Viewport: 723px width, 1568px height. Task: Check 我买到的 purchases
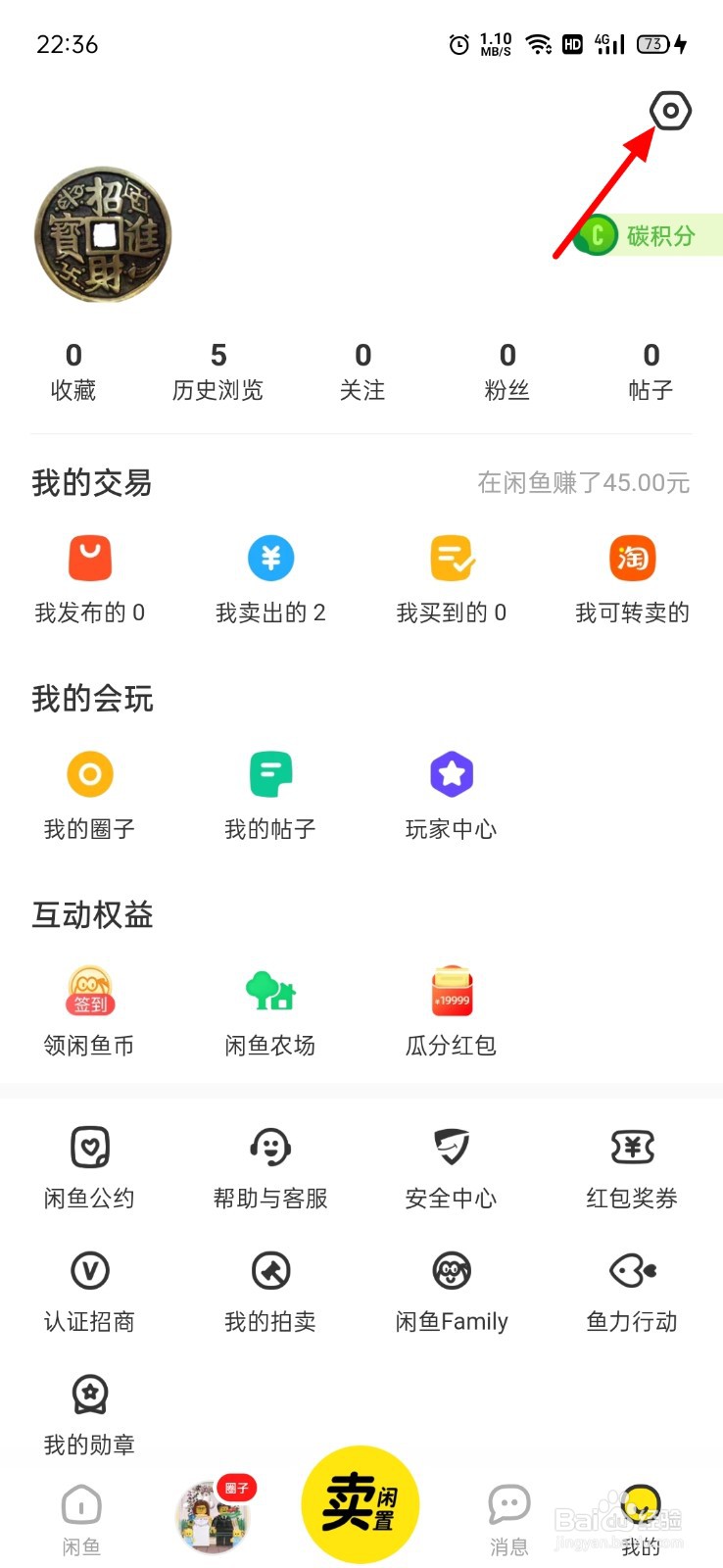pyautogui.click(x=452, y=580)
